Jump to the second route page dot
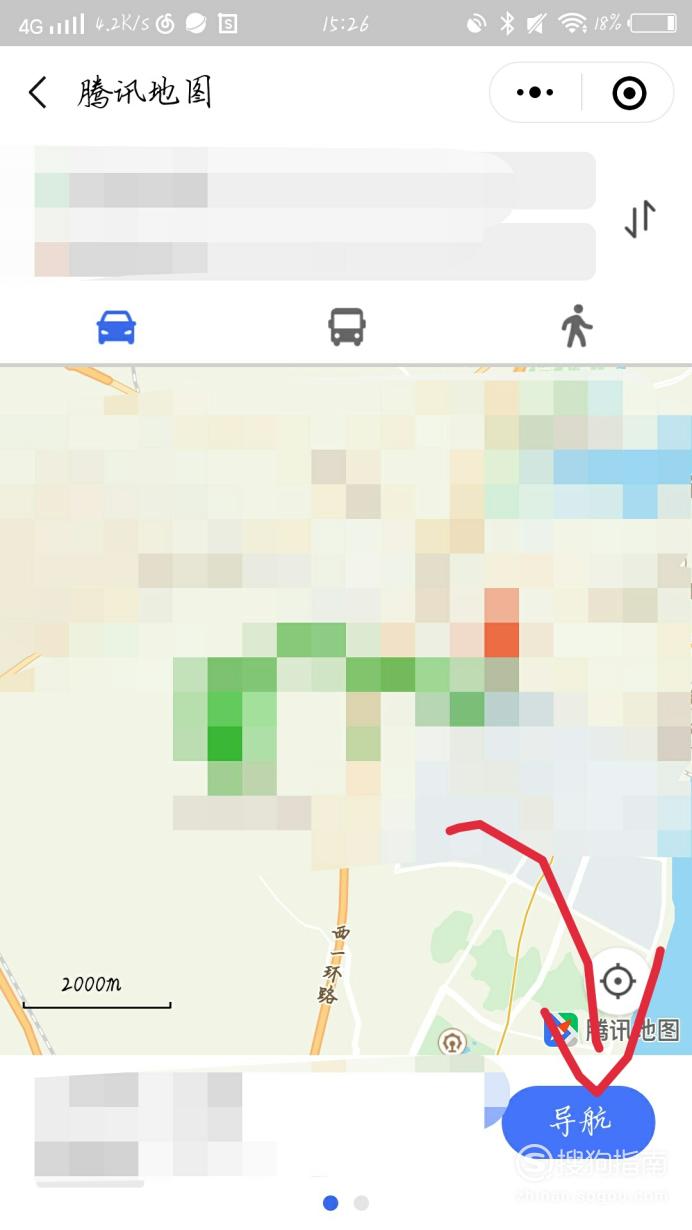The image size is (692, 1230). pyautogui.click(x=361, y=1203)
